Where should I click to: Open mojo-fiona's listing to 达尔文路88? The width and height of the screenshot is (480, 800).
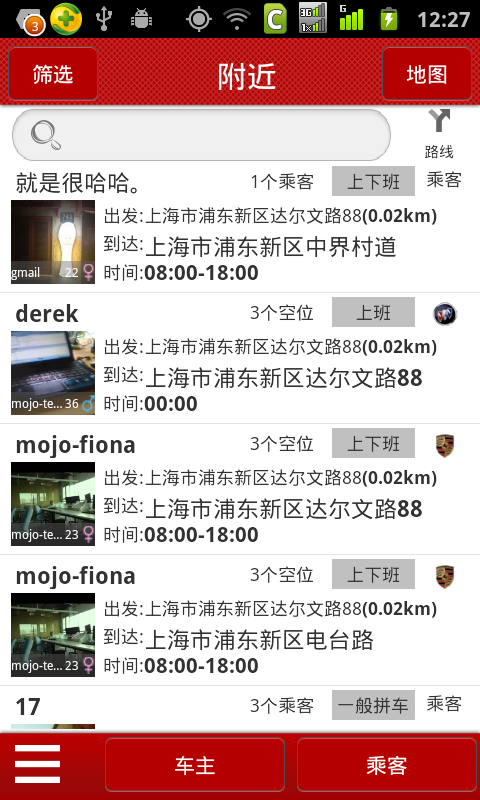pos(240,489)
